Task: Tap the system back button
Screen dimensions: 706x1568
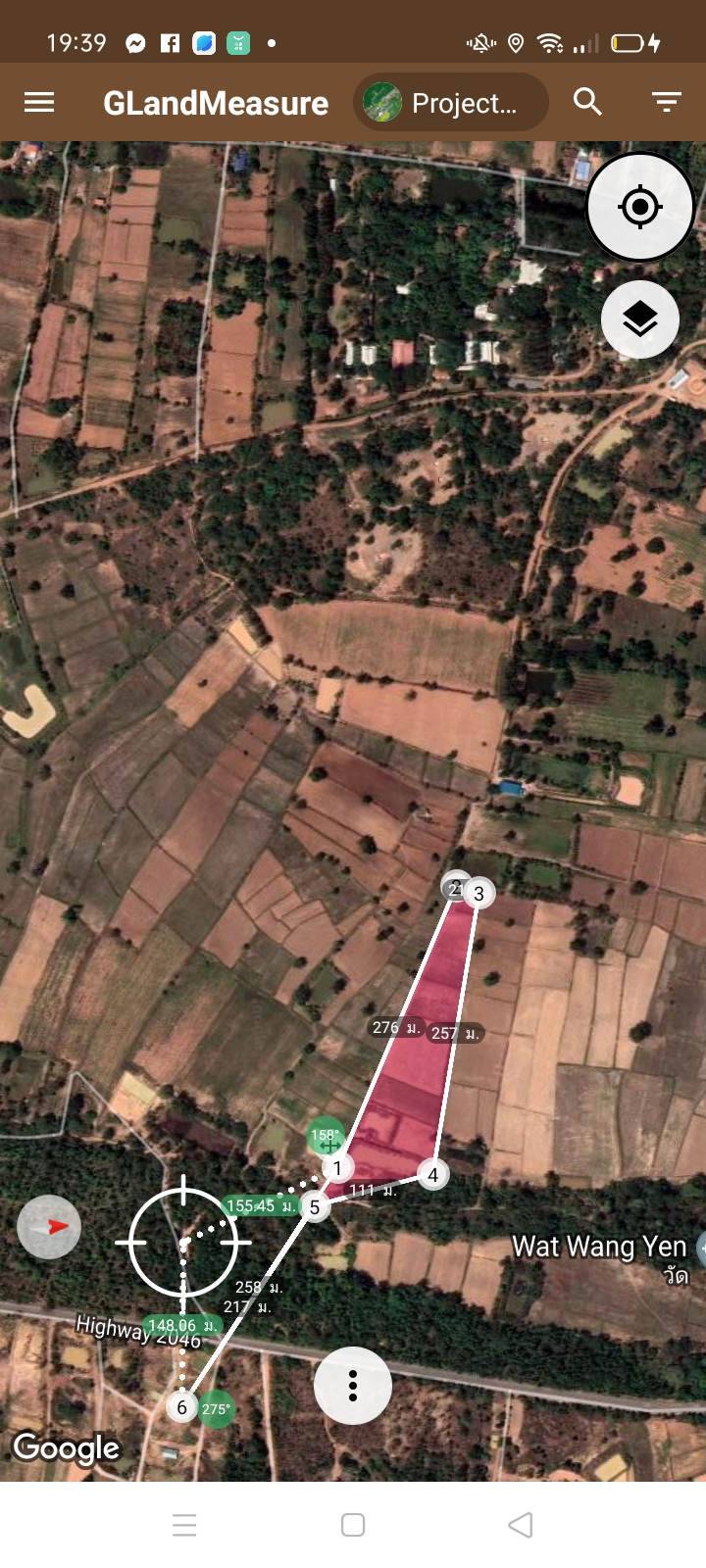Action: coord(521,1525)
